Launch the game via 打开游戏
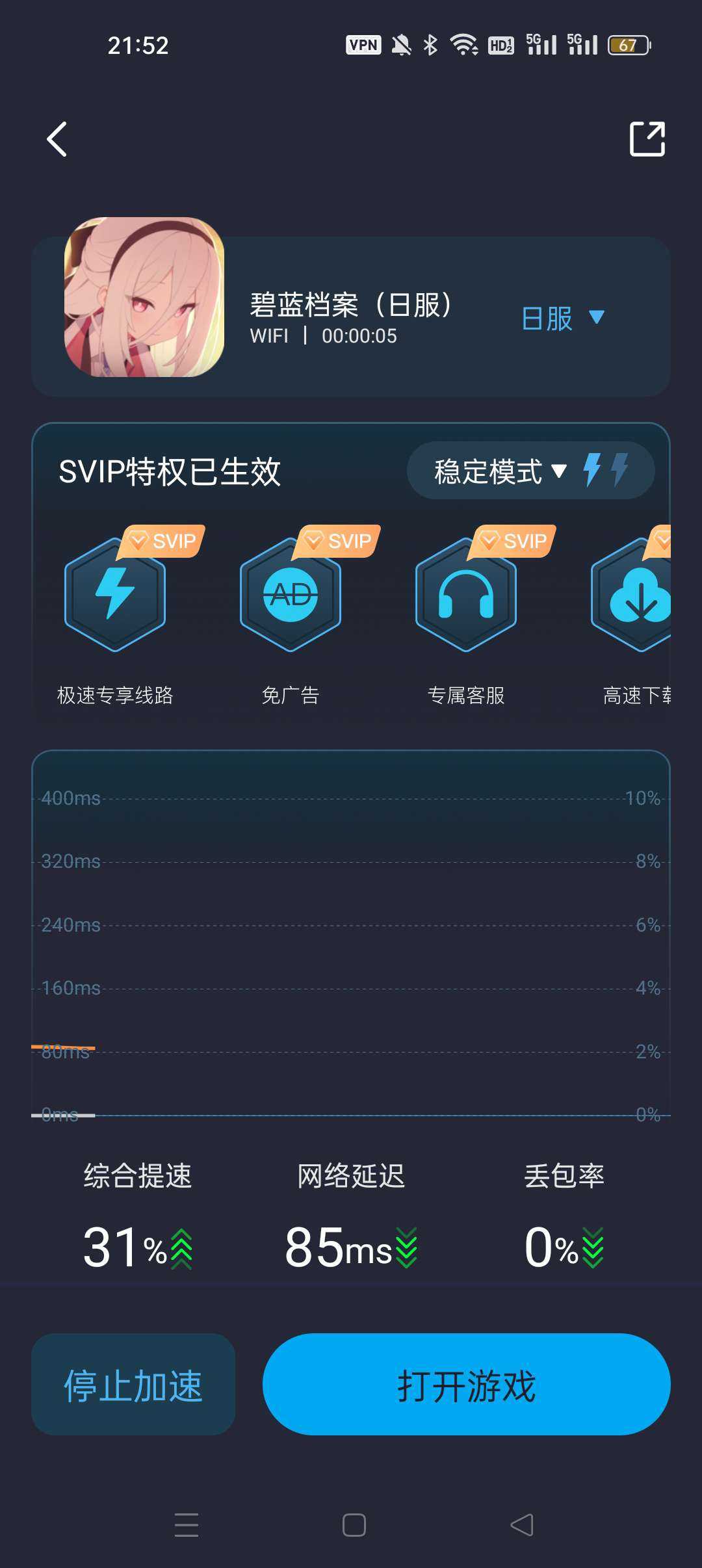Viewport: 702px width, 1568px height. tap(466, 1385)
